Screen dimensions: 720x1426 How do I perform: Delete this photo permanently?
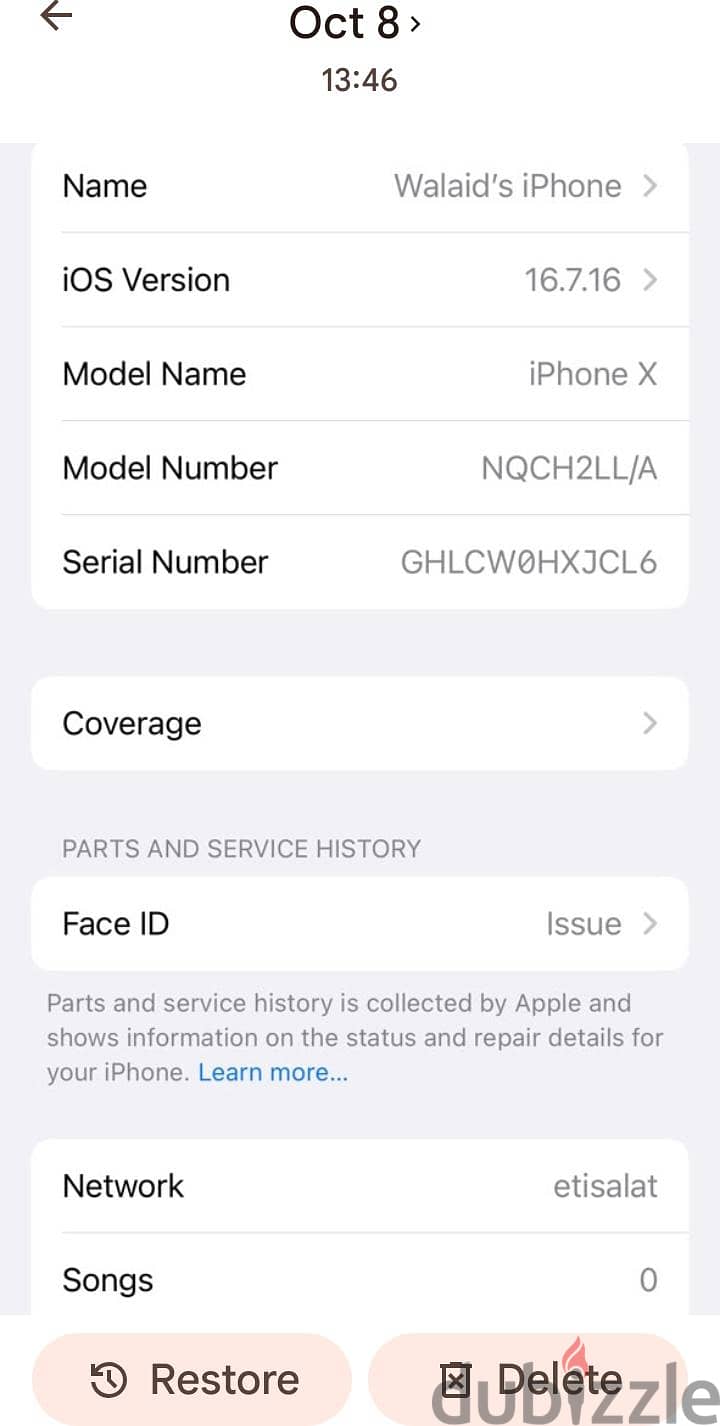[529, 1380]
